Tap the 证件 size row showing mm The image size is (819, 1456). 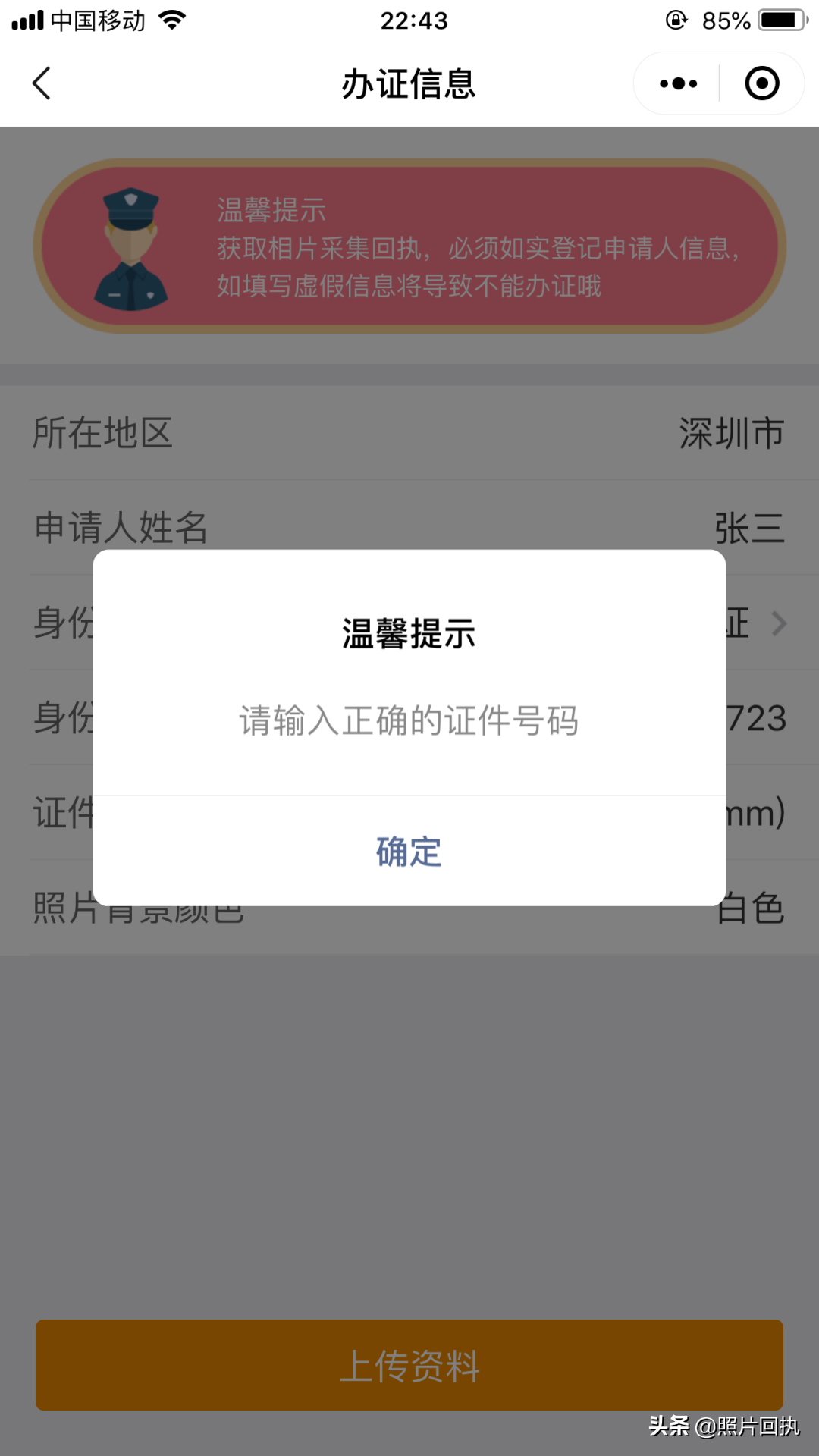[409, 813]
